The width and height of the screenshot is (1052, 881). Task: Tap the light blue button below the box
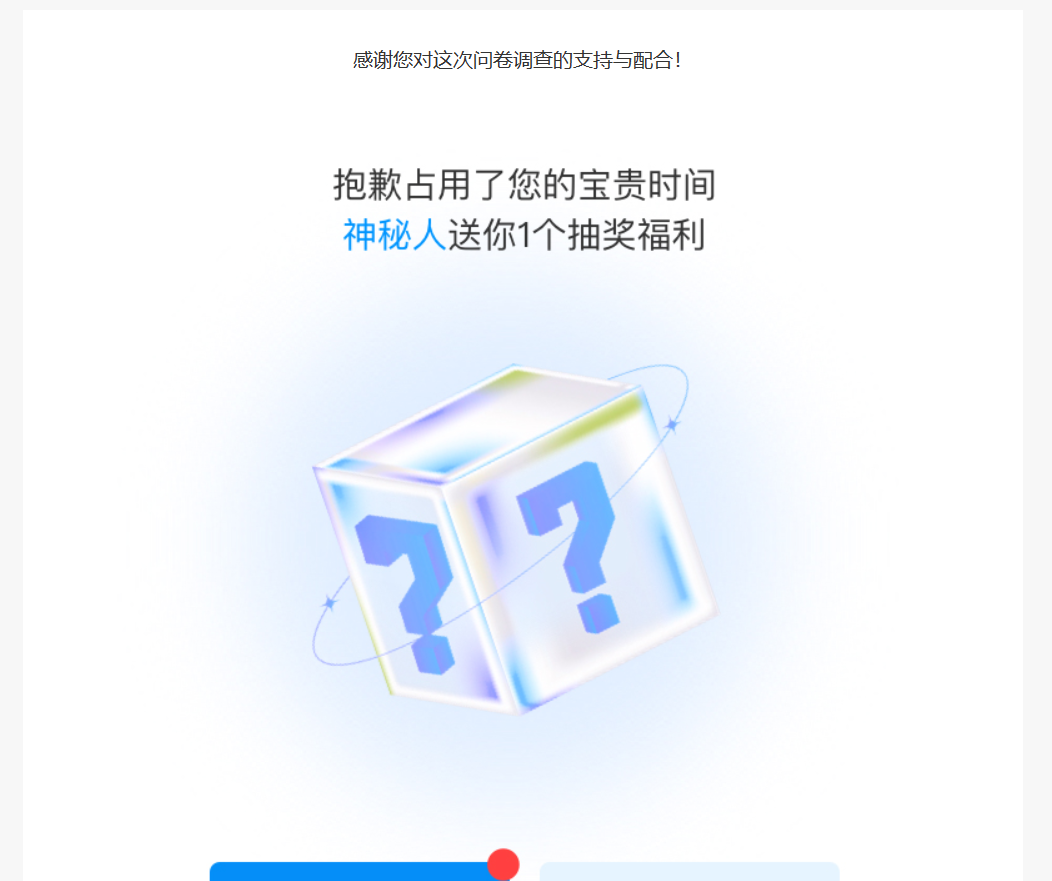click(x=689, y=872)
